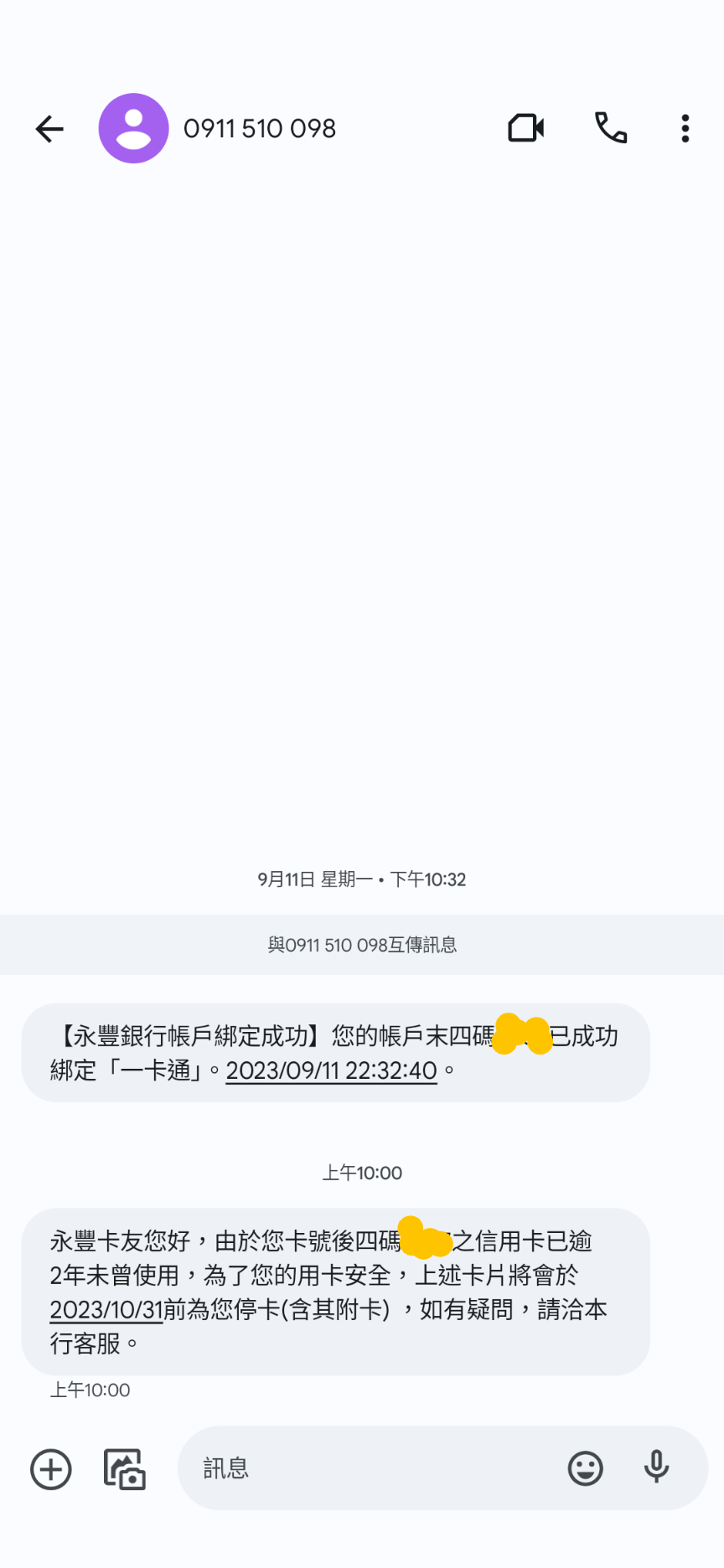Screen dimensions: 724x1568
Task: Record a voice message with the microphone
Action: click(x=656, y=1468)
